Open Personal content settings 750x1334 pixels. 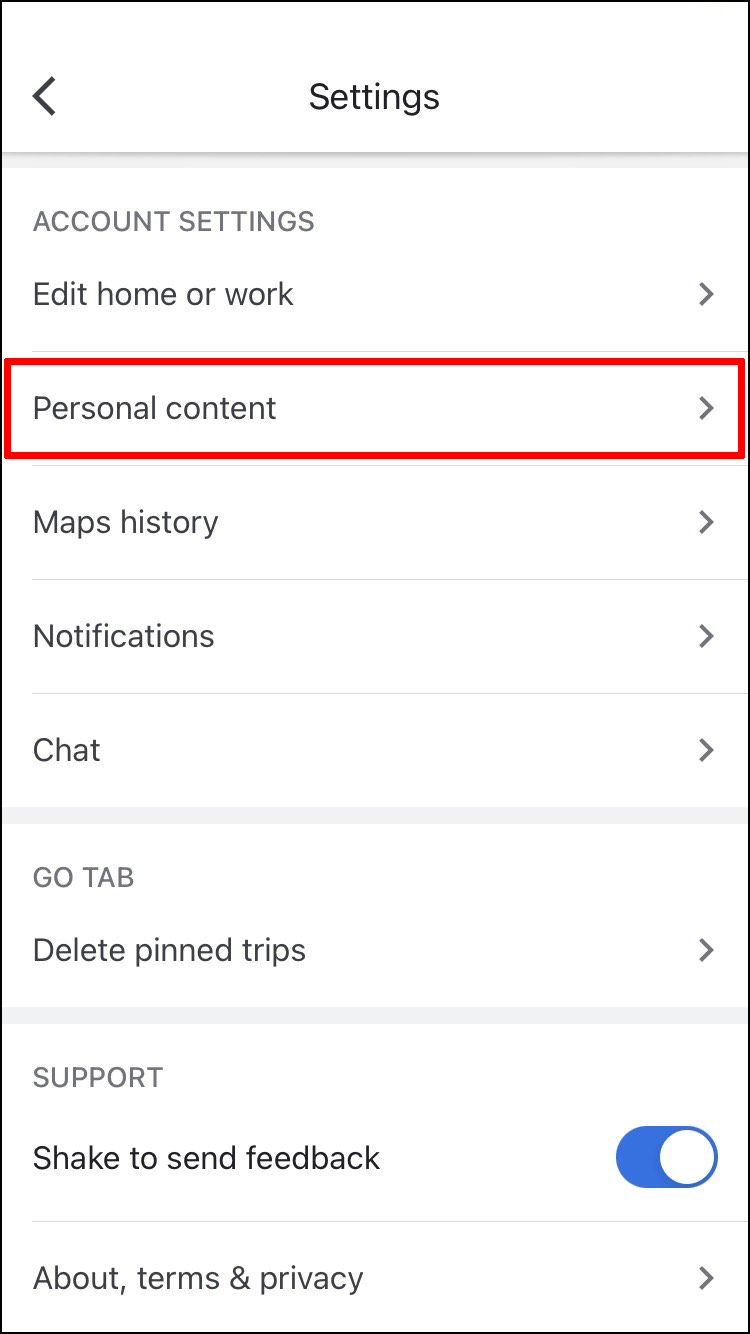[x=374, y=408]
